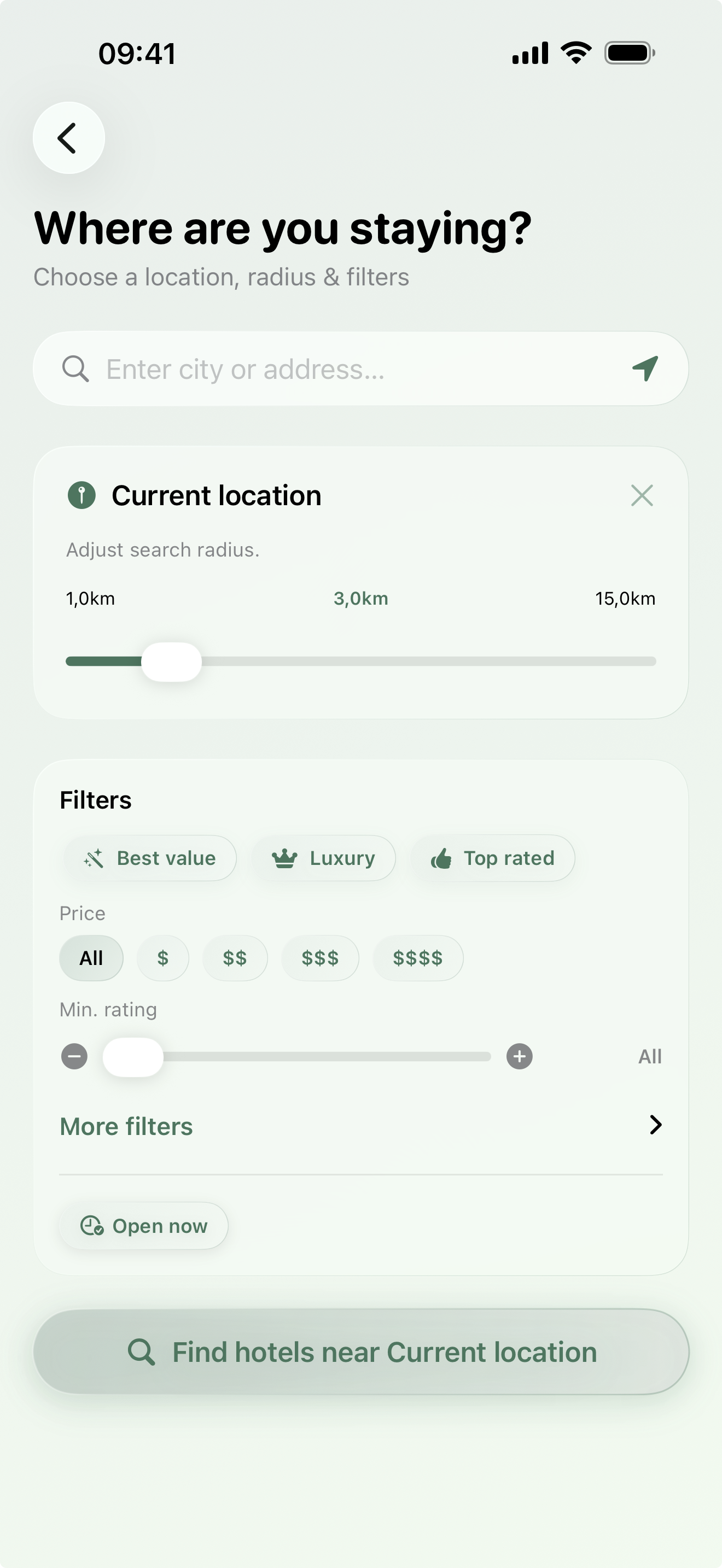Tap the plus to increase minimum rating
The height and width of the screenshot is (1568, 722).
pyautogui.click(x=519, y=1056)
